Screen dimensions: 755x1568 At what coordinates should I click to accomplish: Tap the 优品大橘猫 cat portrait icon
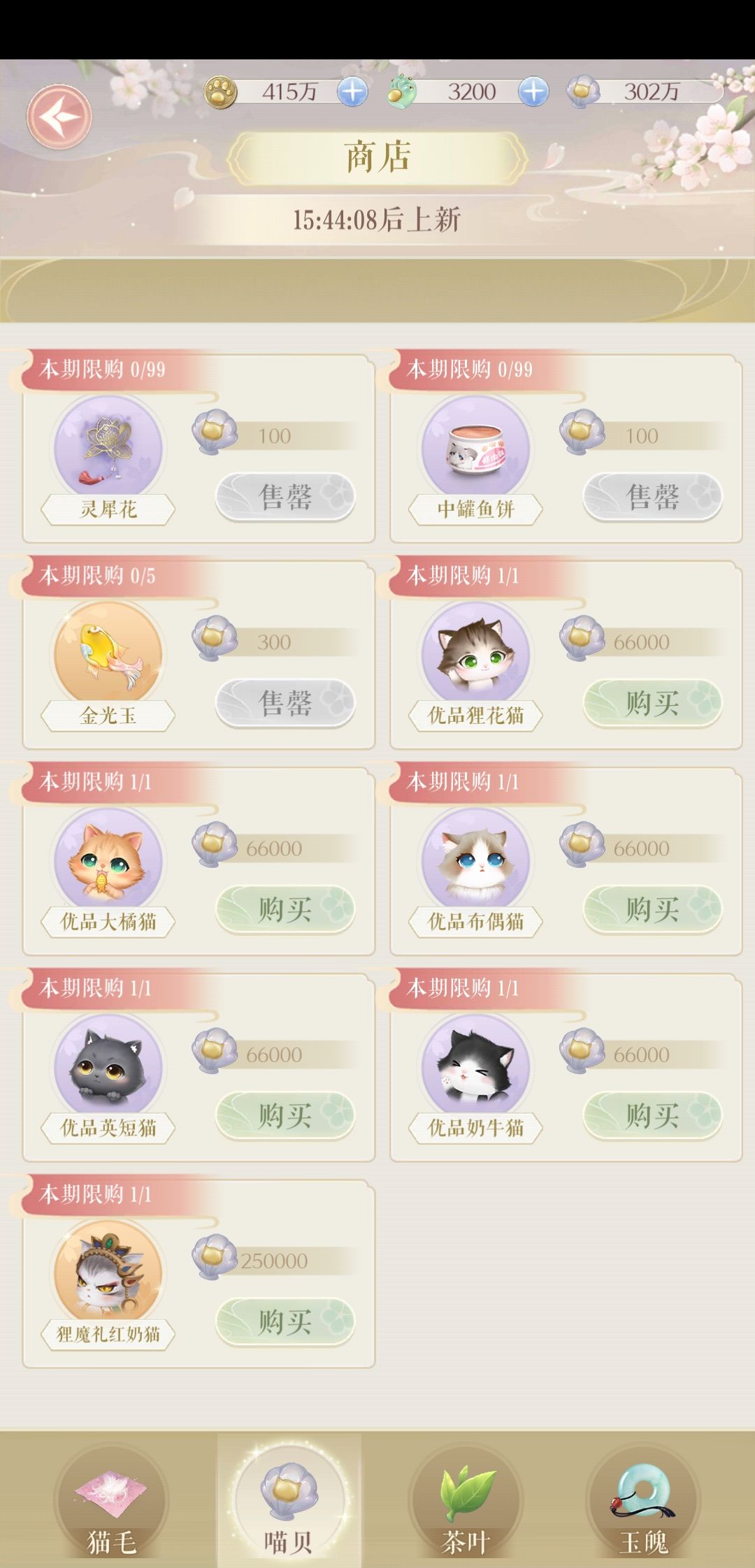(108, 859)
